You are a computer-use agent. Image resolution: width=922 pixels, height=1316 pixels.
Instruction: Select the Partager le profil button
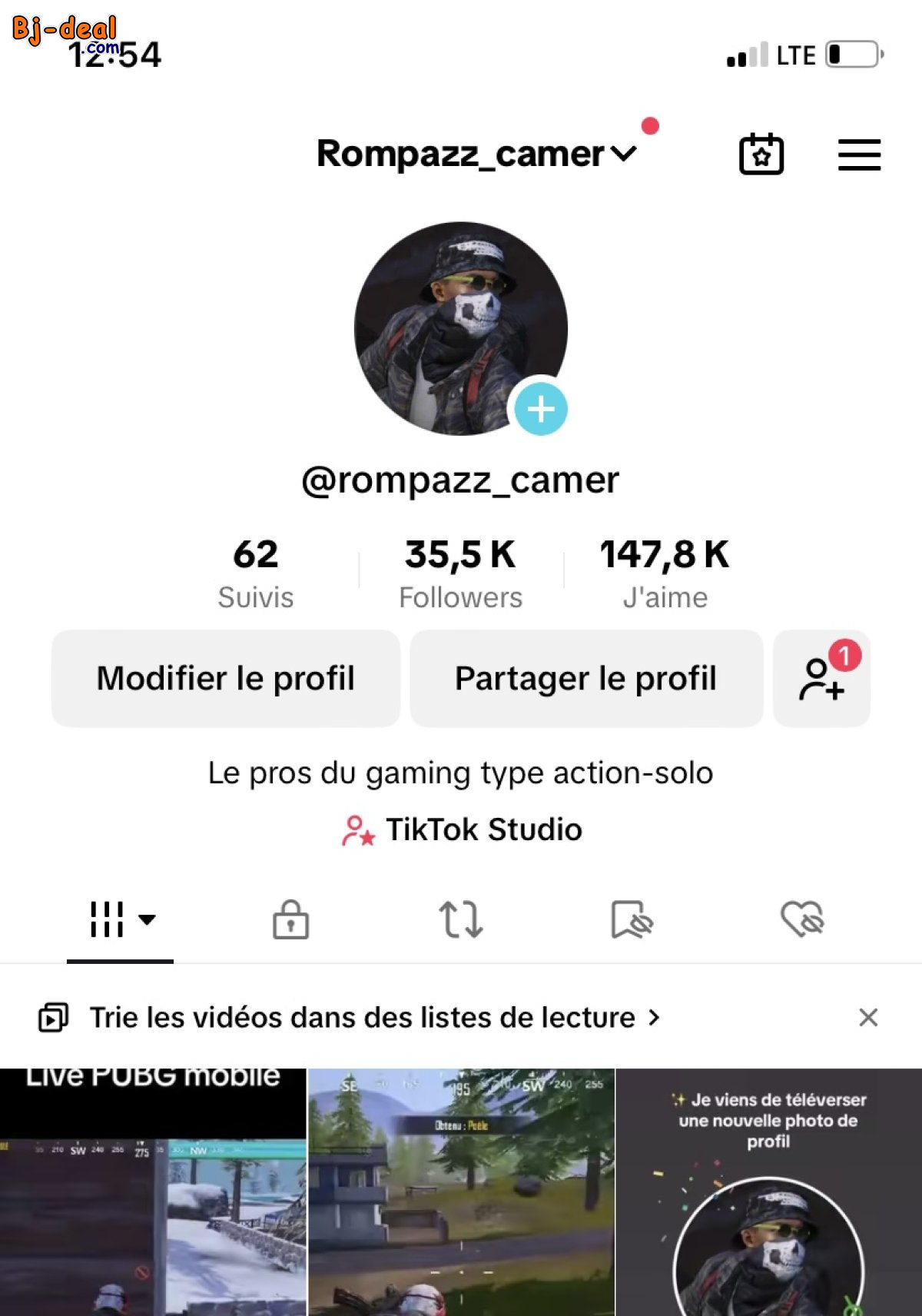585,677
